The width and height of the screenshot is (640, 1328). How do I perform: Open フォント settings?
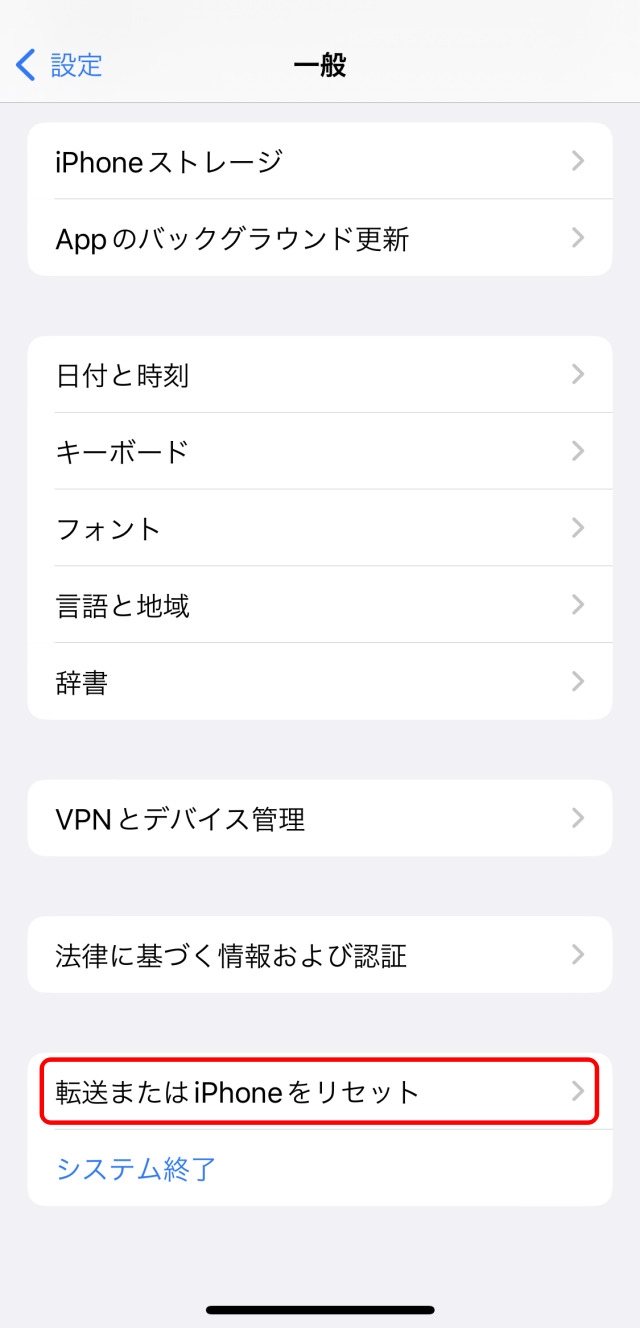319,528
